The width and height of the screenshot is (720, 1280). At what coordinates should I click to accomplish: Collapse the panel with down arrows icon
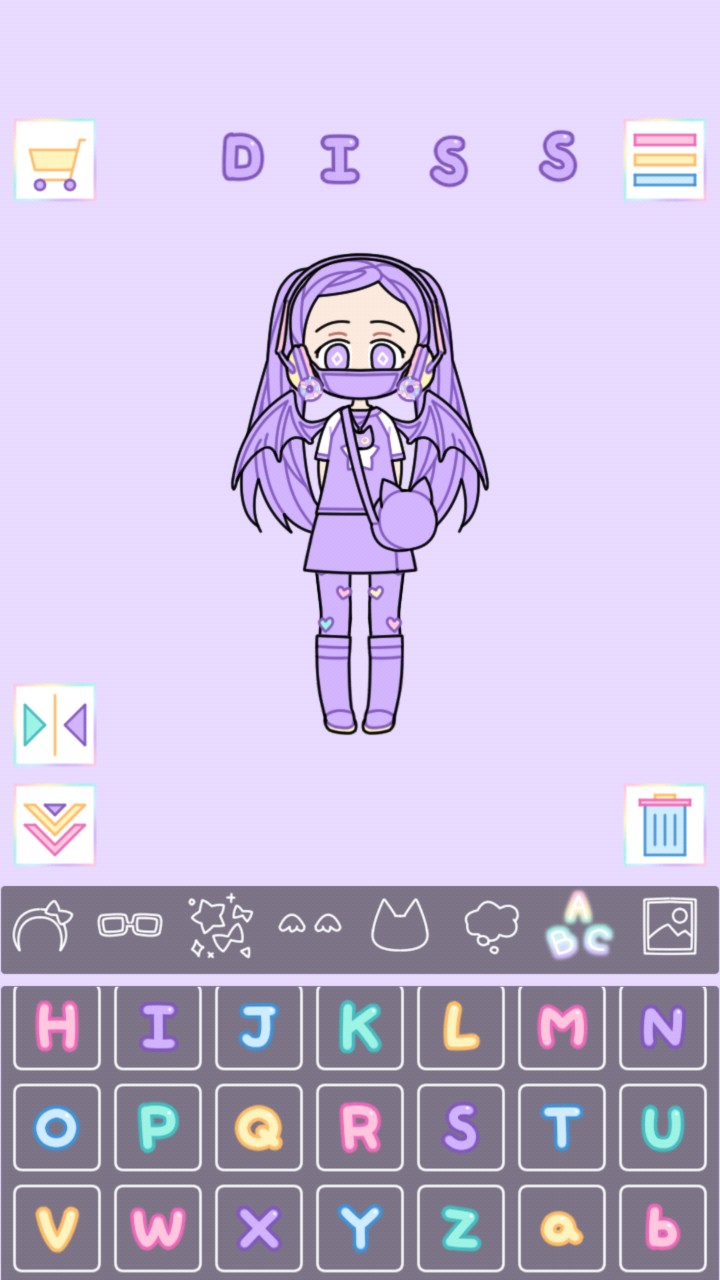pyautogui.click(x=55, y=825)
